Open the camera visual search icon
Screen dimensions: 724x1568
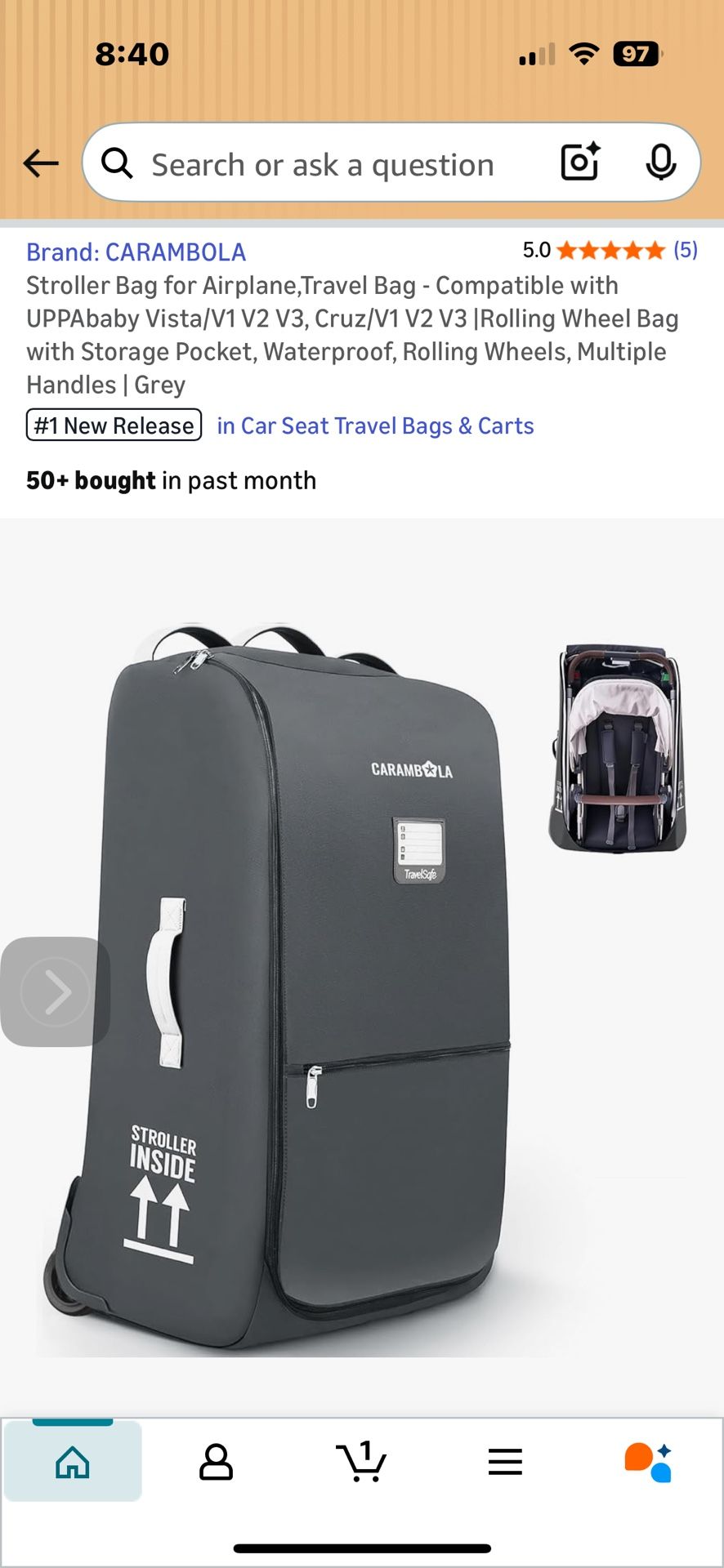point(579,163)
